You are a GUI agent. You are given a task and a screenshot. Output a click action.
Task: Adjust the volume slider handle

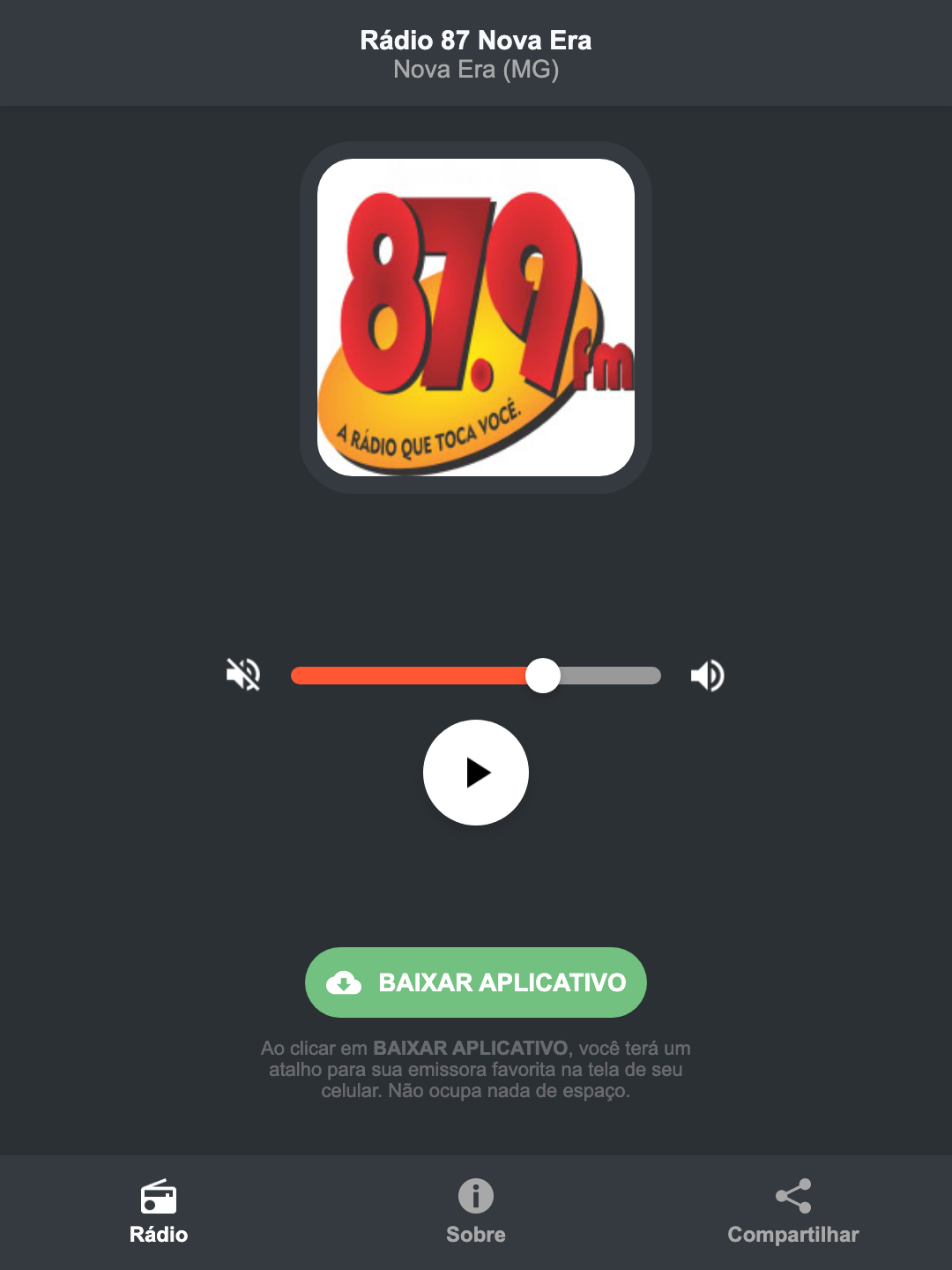tap(543, 675)
